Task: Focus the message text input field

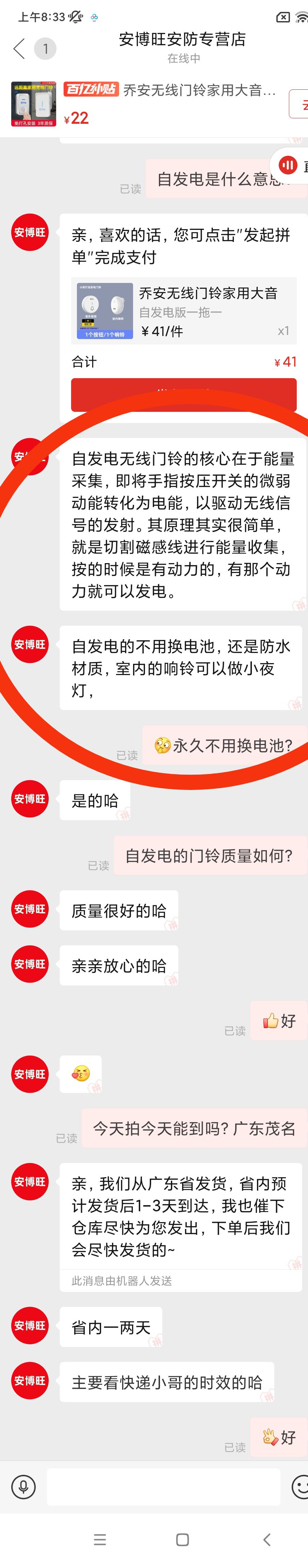Action: pyautogui.click(x=163, y=1487)
